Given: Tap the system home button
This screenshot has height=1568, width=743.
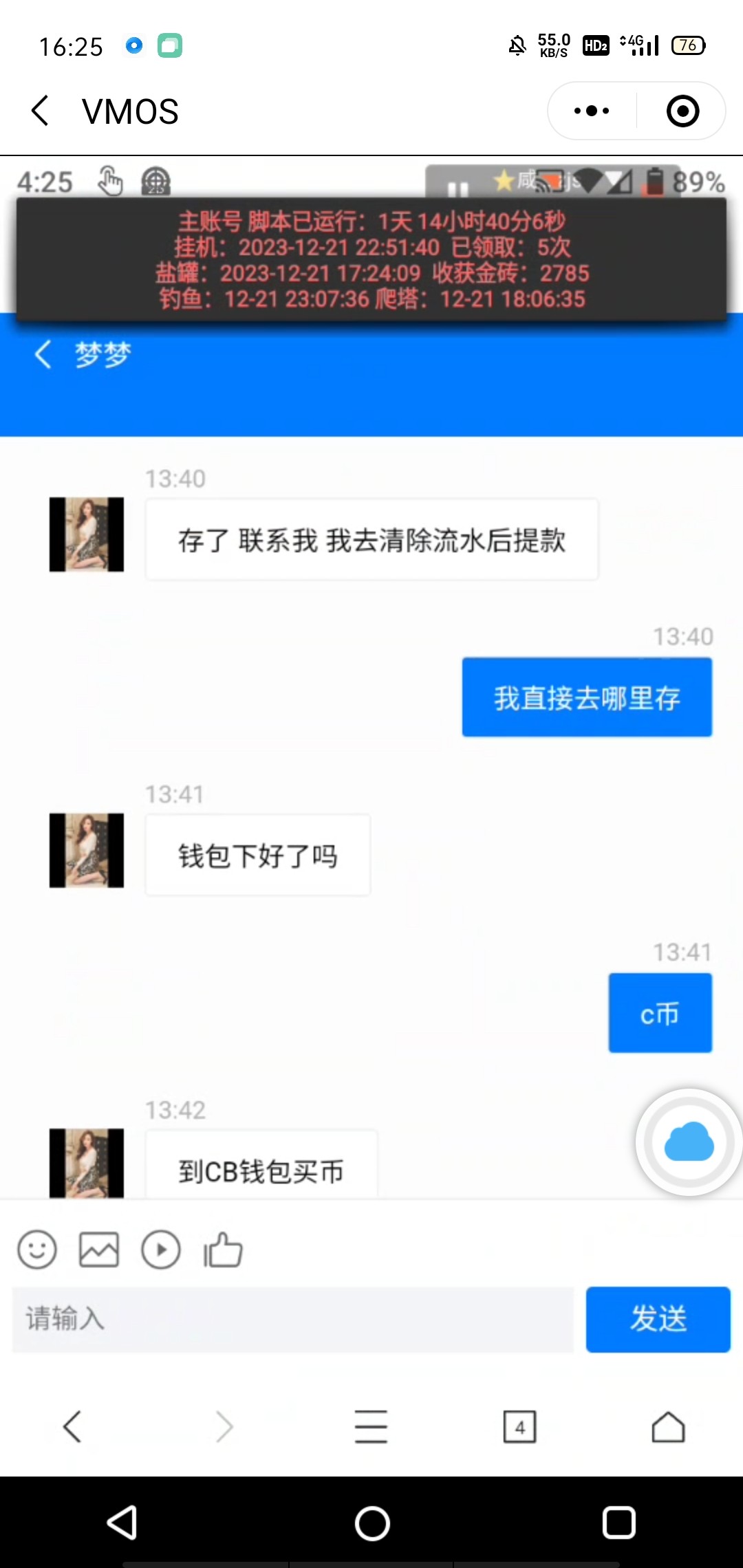Looking at the screenshot, I should click(x=372, y=1523).
